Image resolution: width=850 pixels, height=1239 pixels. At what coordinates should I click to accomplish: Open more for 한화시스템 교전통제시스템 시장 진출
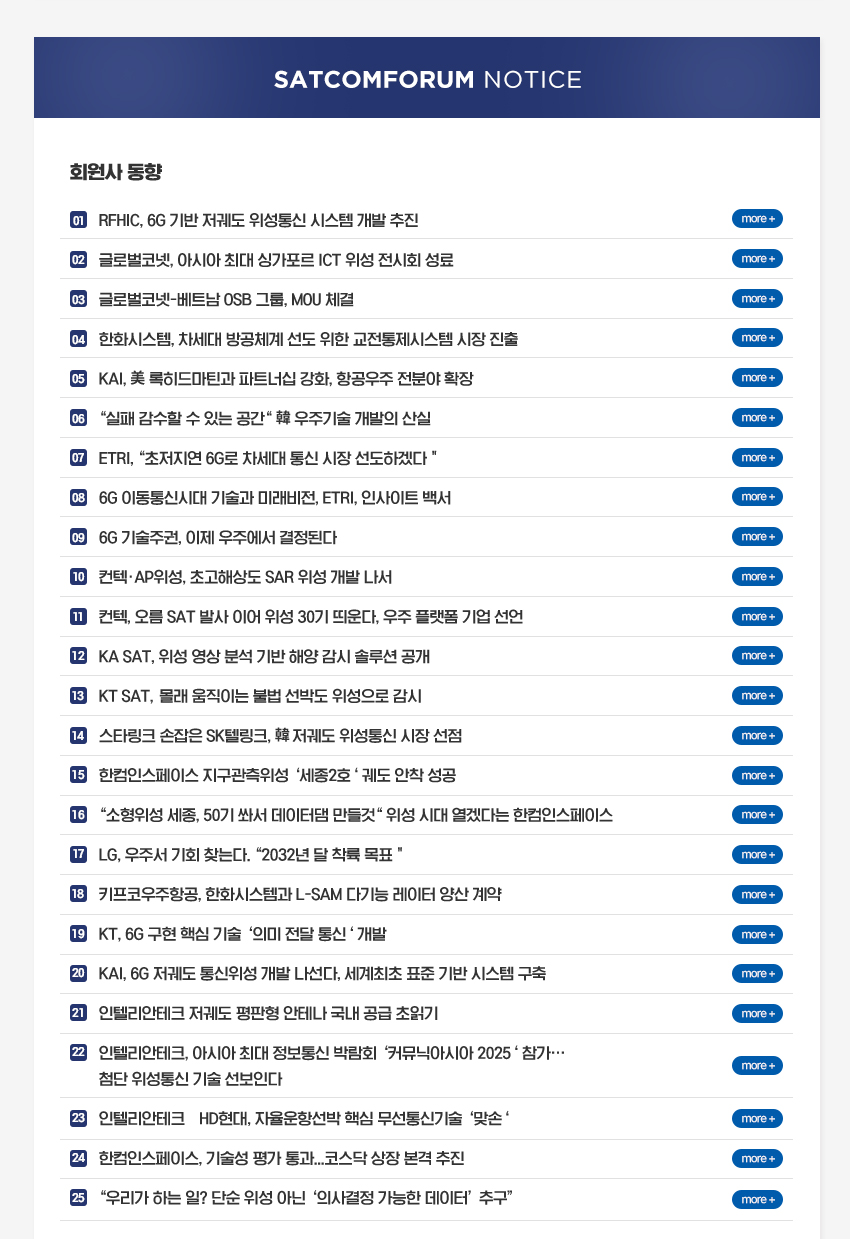[757, 338]
